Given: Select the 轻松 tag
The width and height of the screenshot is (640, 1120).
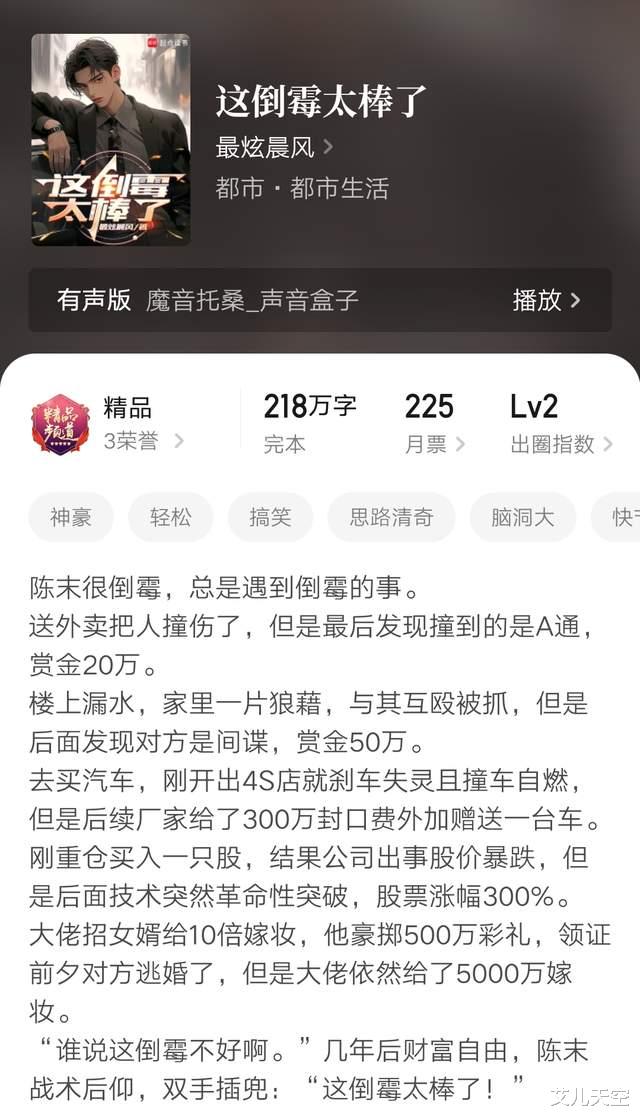Looking at the screenshot, I should coord(170,517).
